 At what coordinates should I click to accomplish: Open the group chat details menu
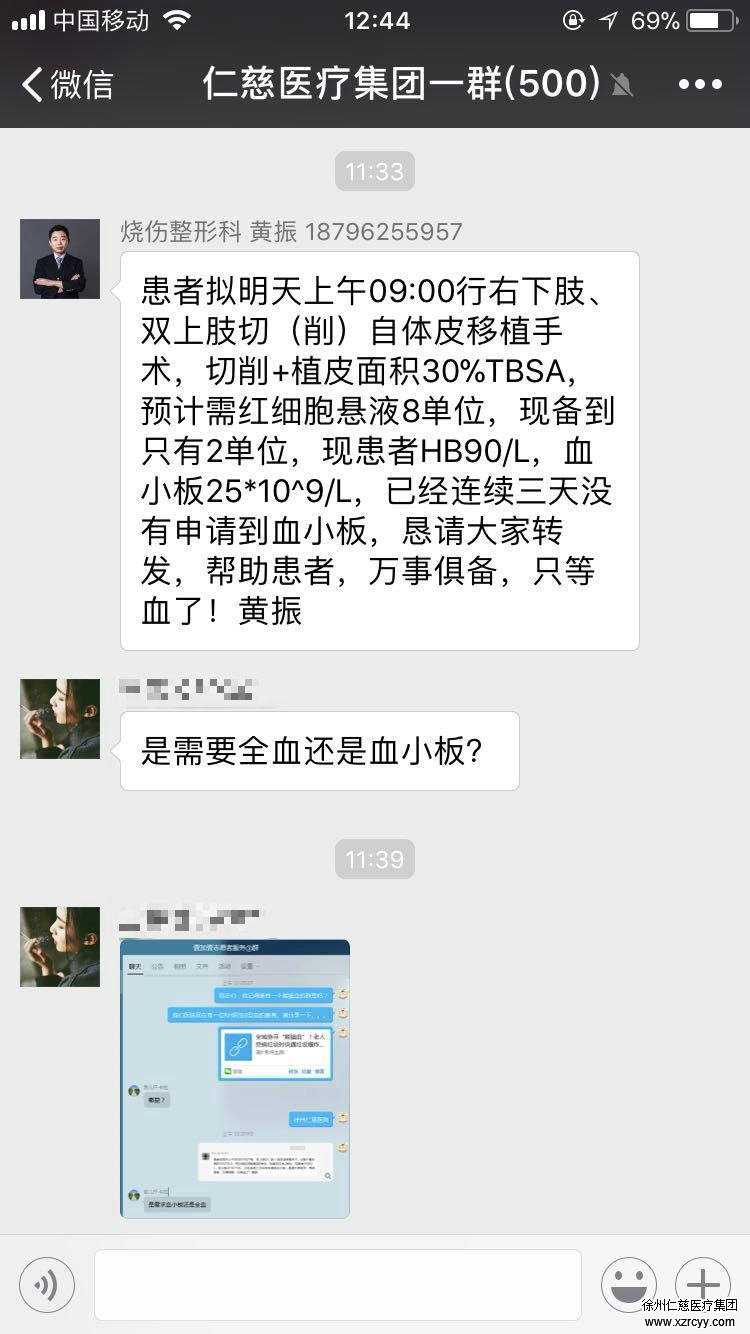click(700, 84)
